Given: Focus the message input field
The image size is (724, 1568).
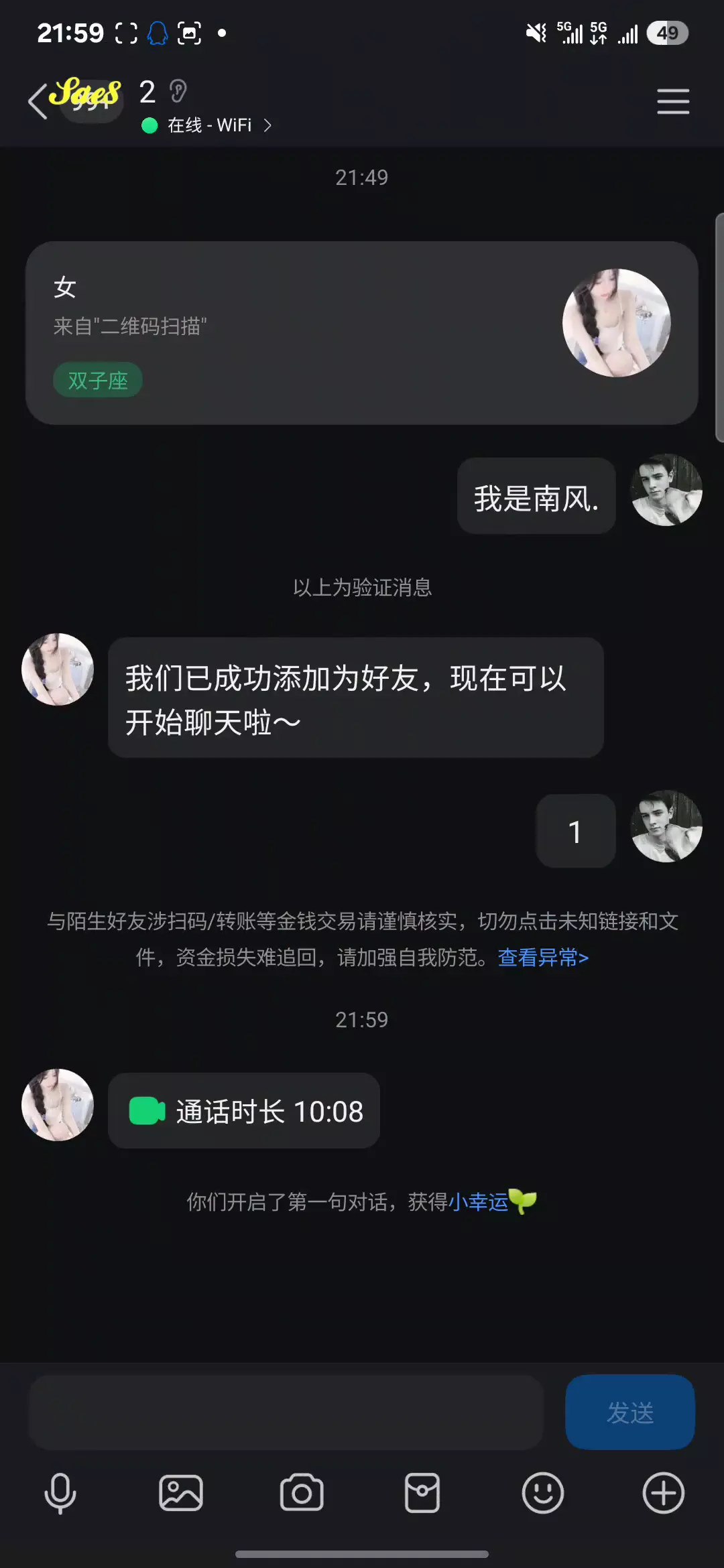Looking at the screenshot, I should pyautogui.click(x=286, y=1413).
